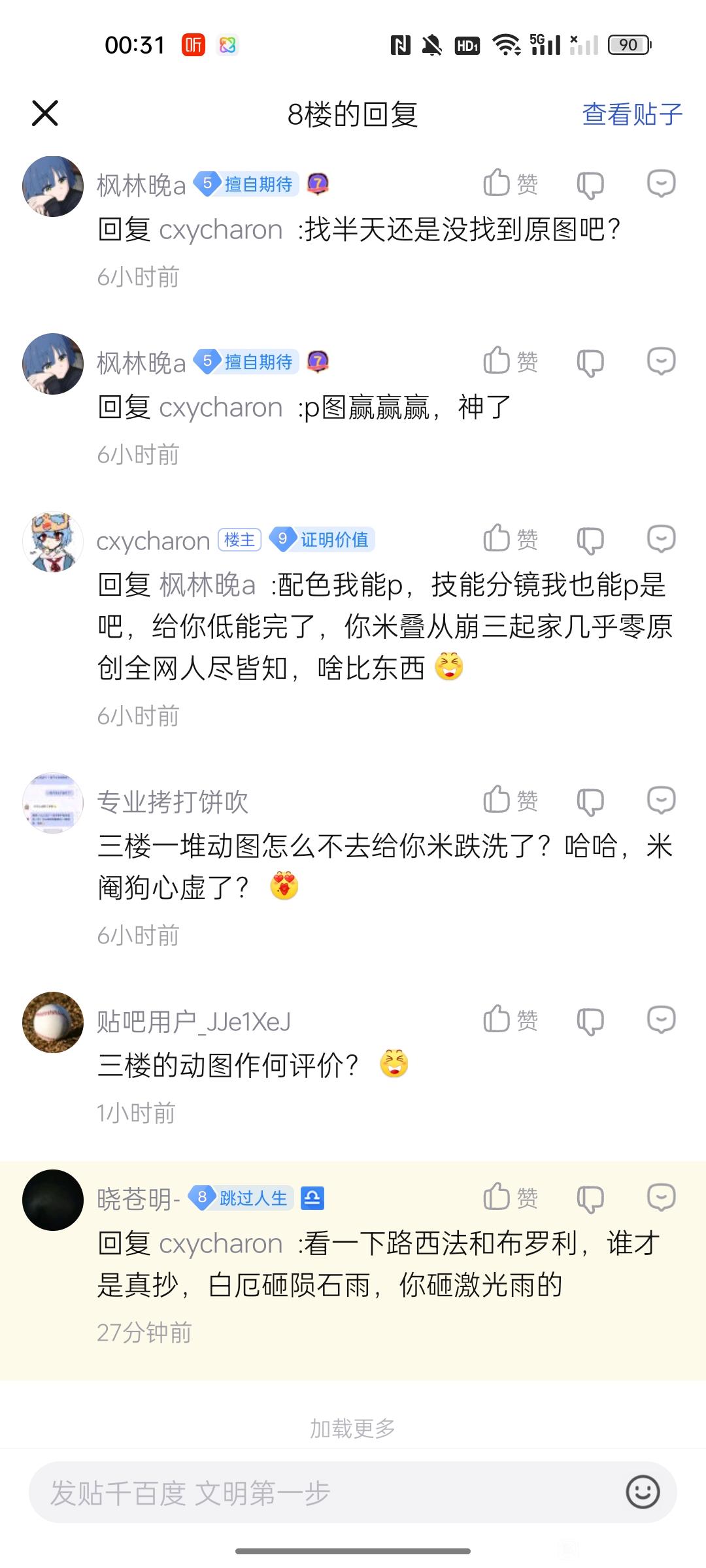The width and height of the screenshot is (706, 1568).
Task: Tap 专业拷打饼吹's avatar
Action: (53, 803)
